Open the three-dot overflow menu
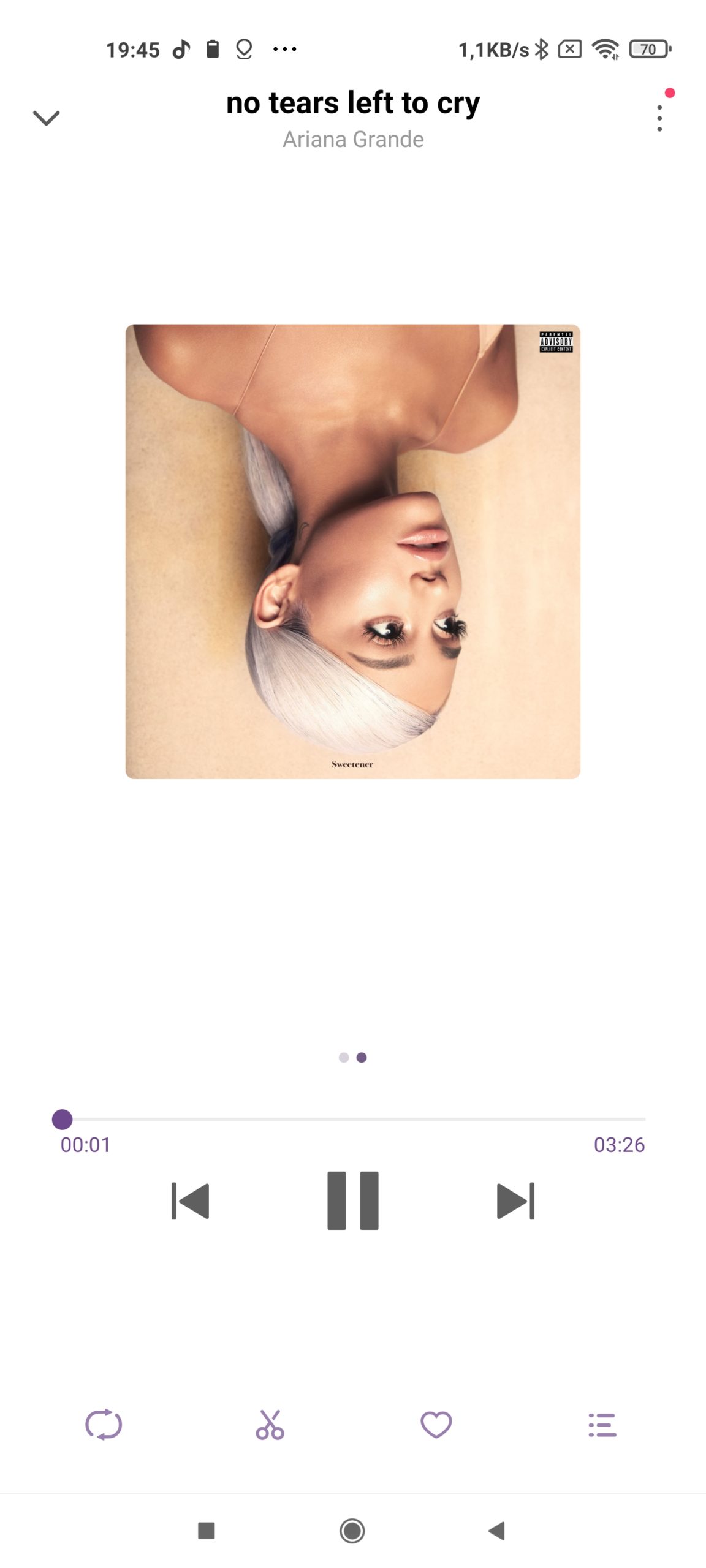The image size is (706, 1568). (x=659, y=118)
